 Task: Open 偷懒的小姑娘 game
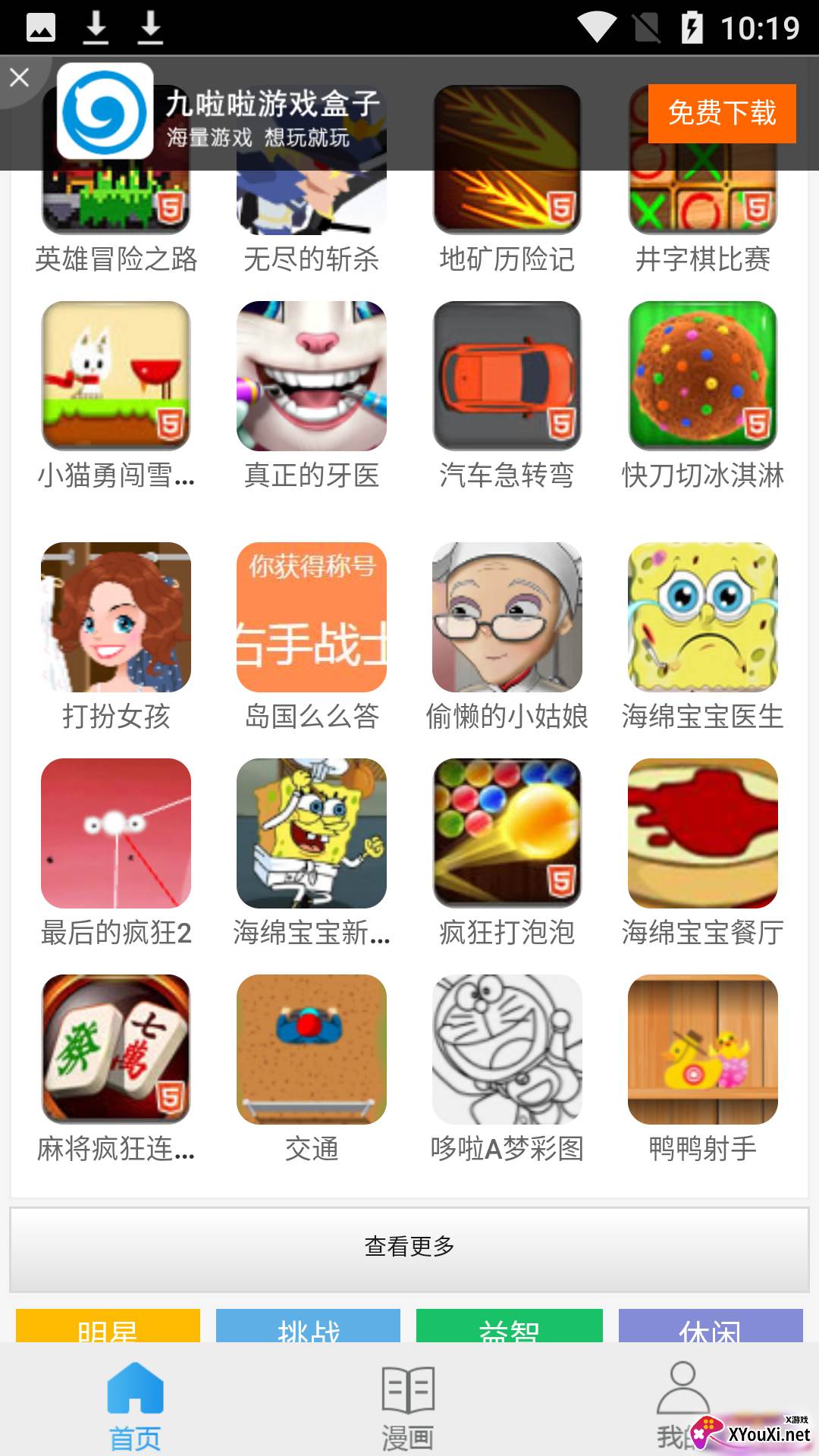click(x=507, y=617)
